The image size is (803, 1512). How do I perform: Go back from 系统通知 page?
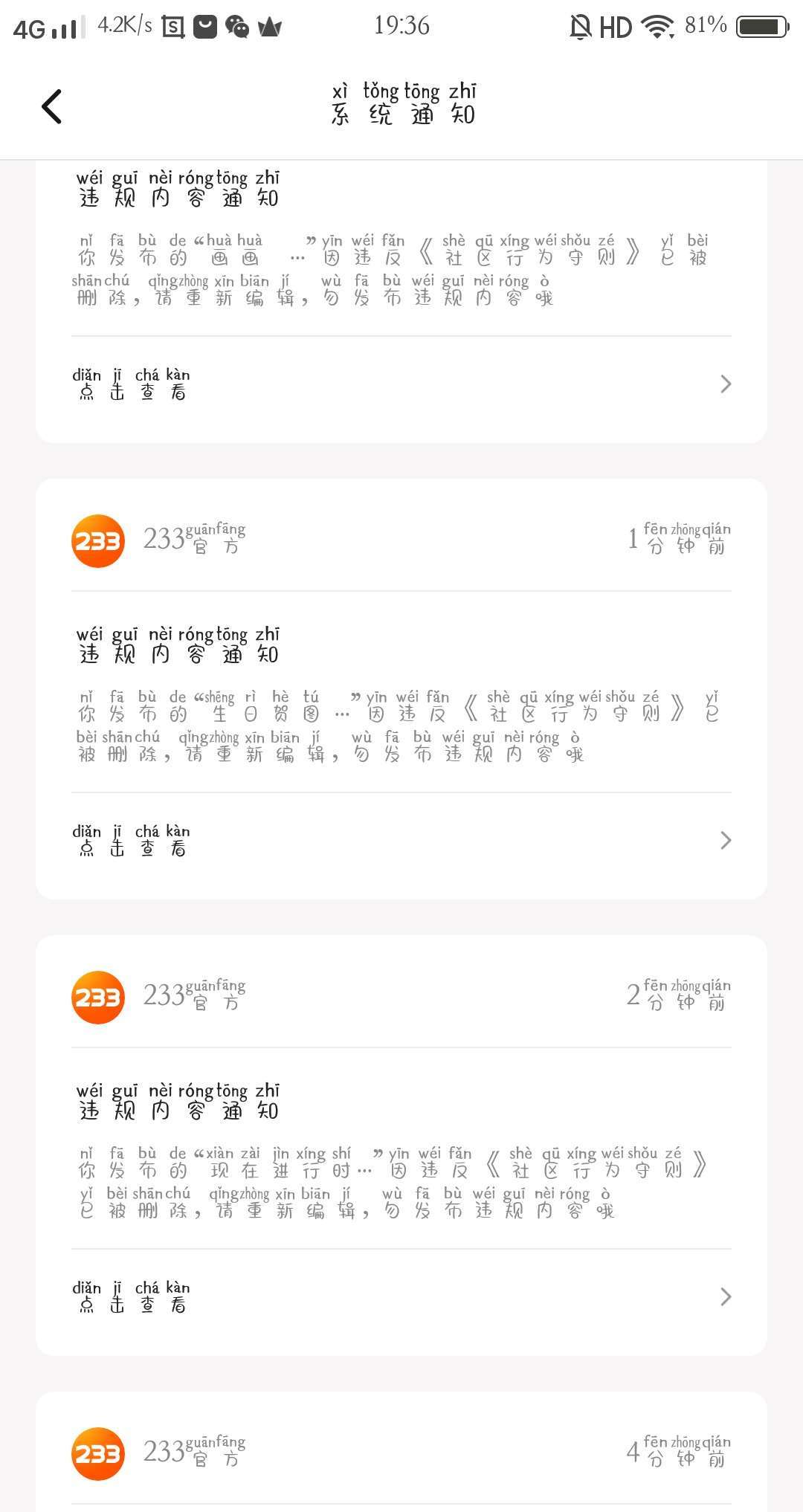(x=51, y=106)
